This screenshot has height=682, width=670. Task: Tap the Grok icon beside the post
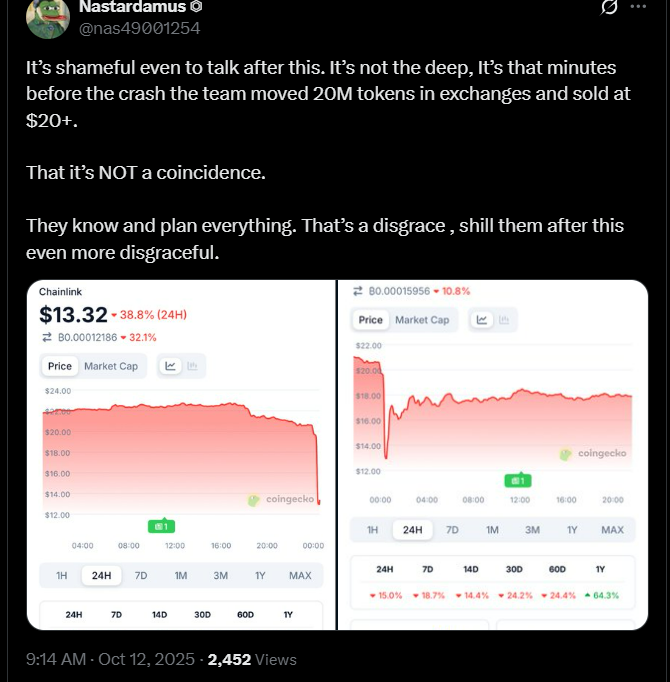609,7
